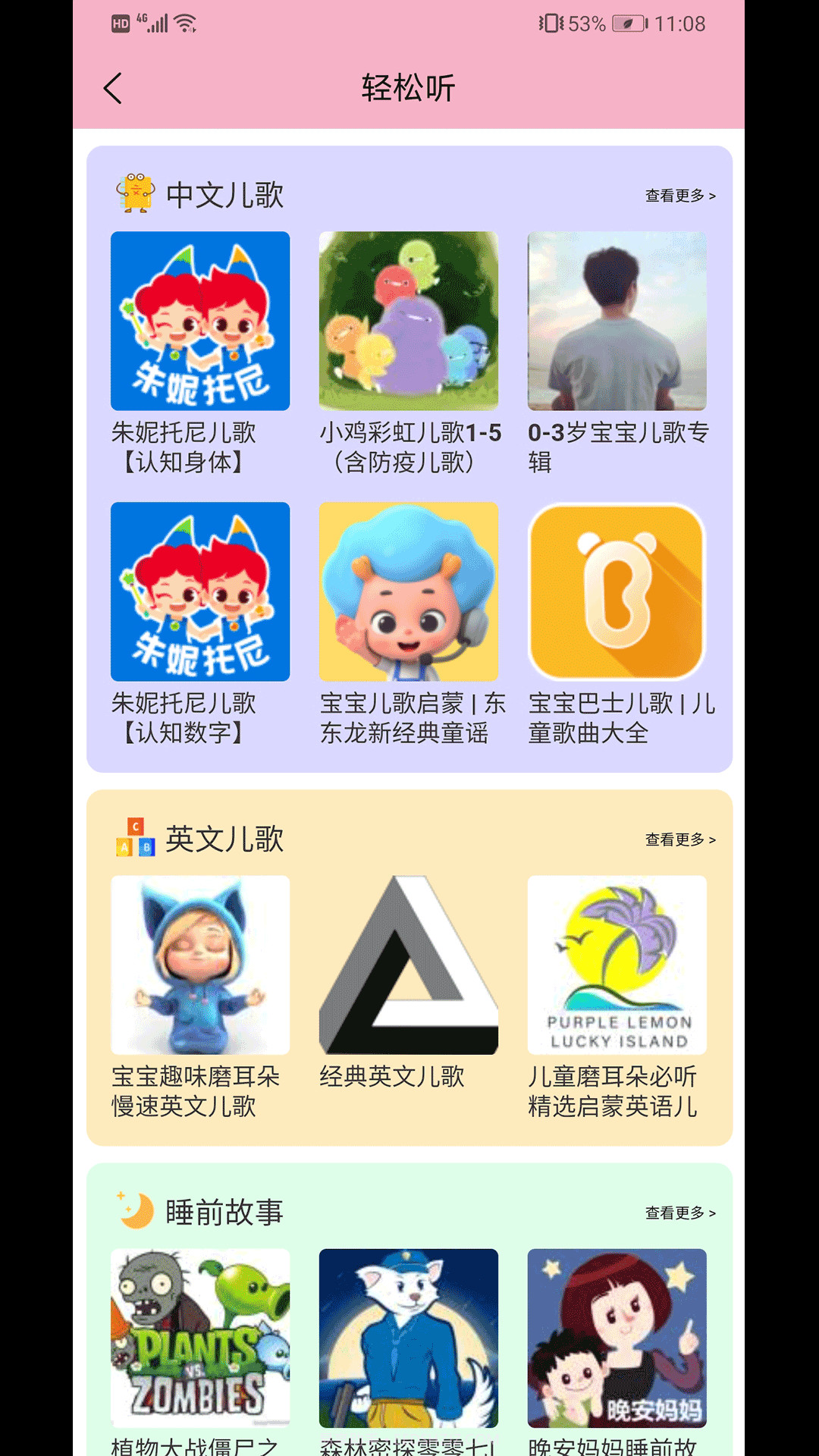This screenshot has width=819, height=1456.
Task: Click the 轻松听 page title
Action: tap(408, 89)
